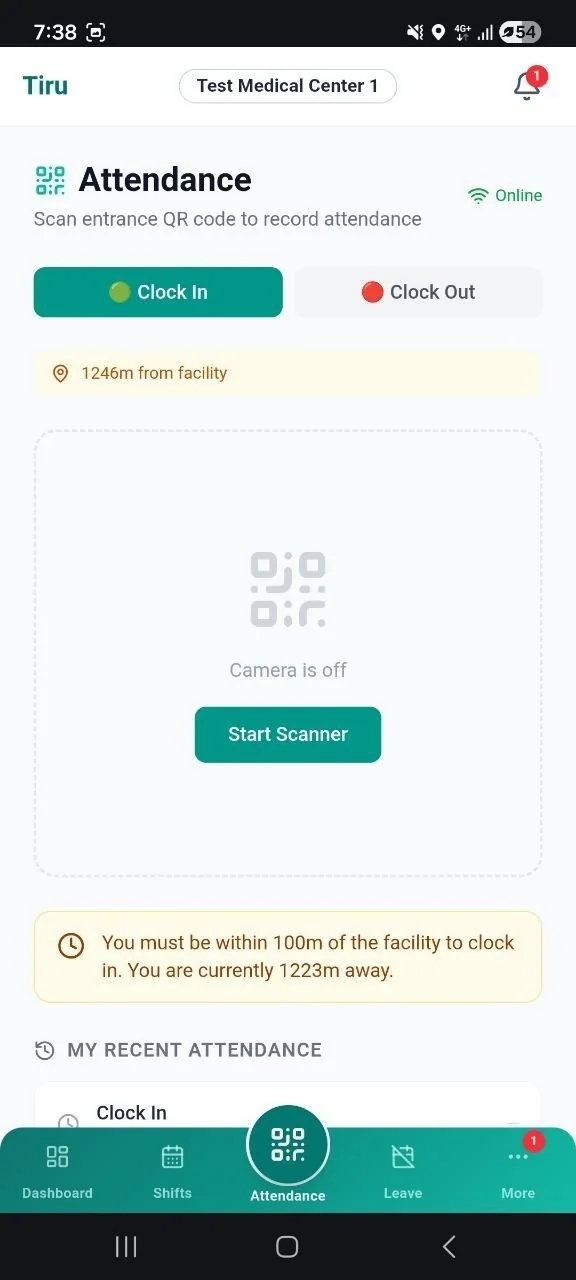Open the More tab
Image resolution: width=576 pixels, height=1280 pixels.
tap(518, 1172)
